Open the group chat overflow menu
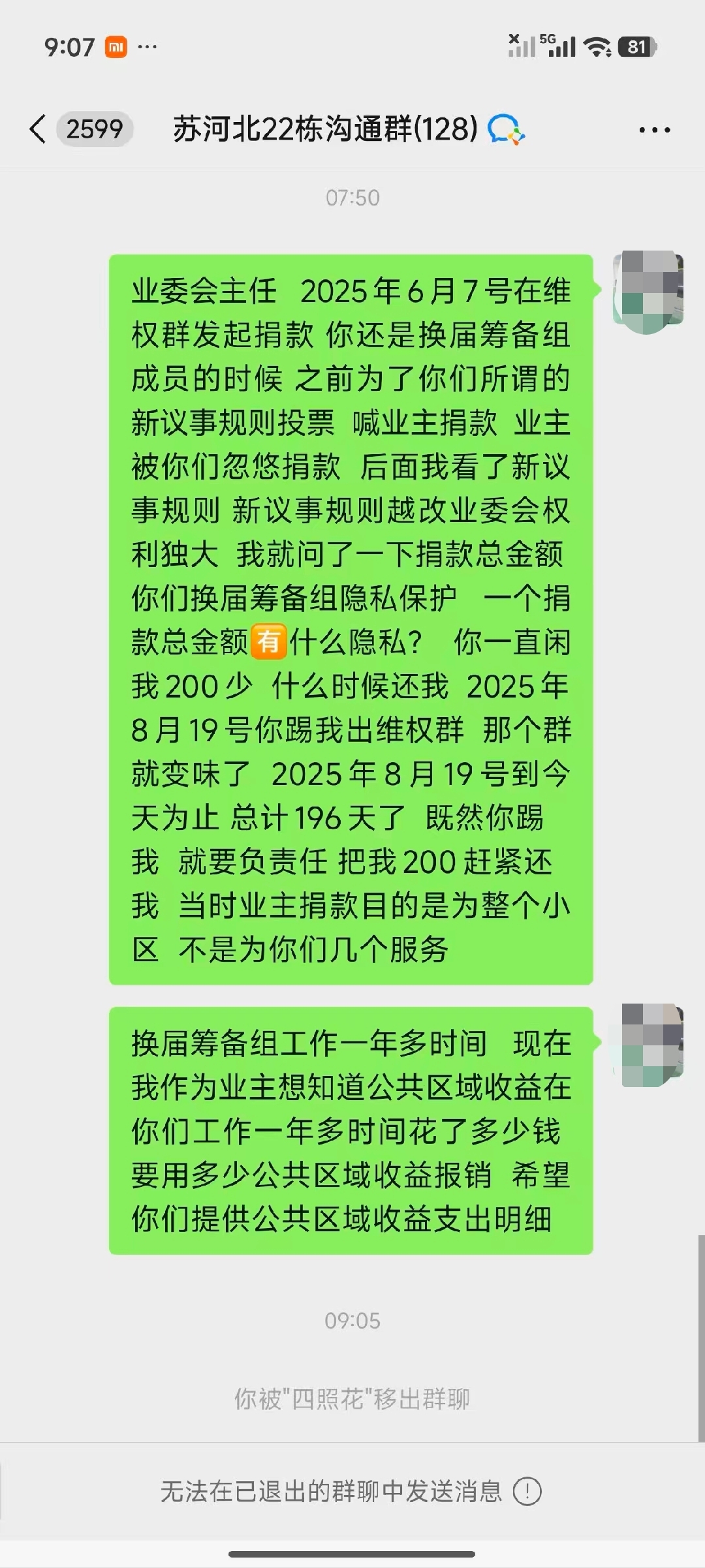The width and height of the screenshot is (705, 1568). pyautogui.click(x=654, y=130)
